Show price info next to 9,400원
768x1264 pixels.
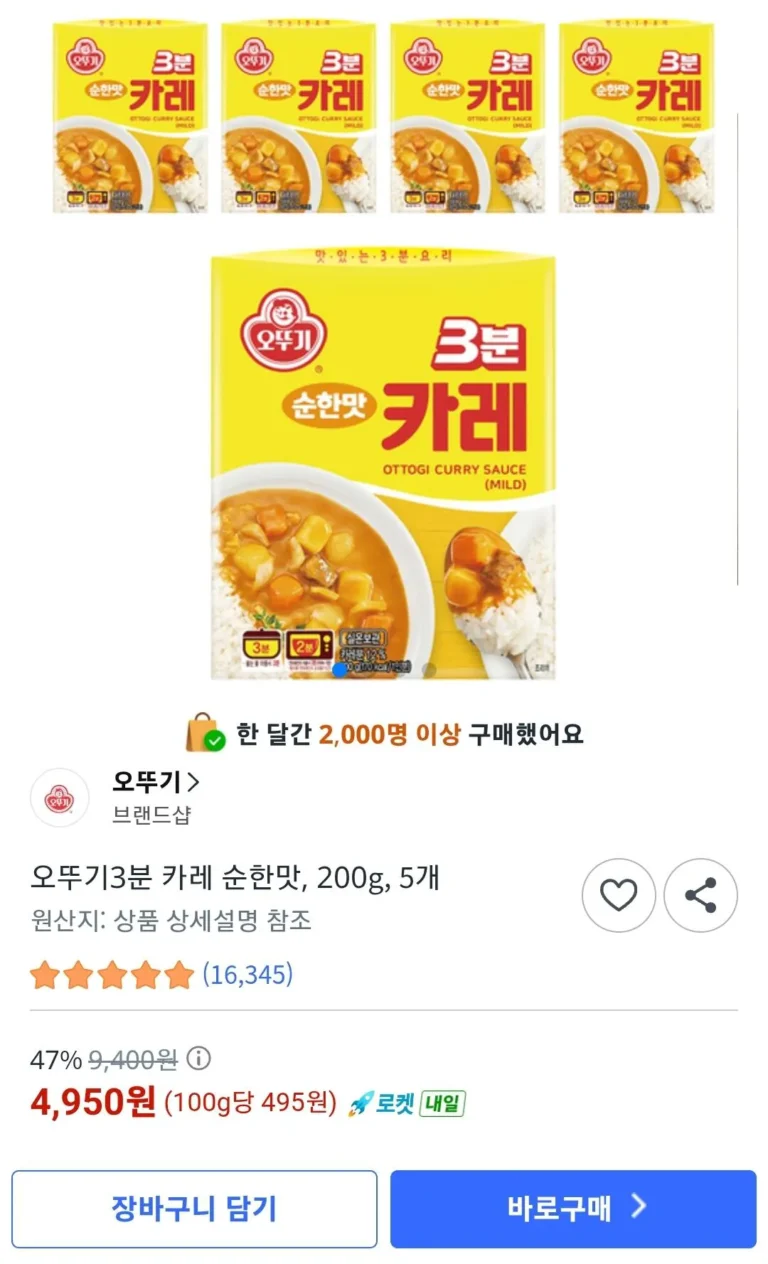[200, 1058]
